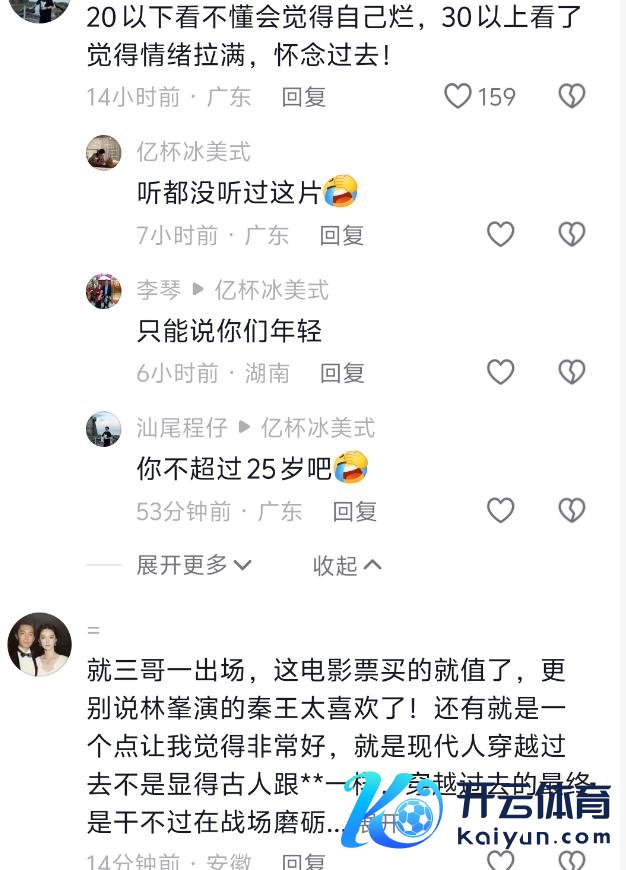Reply to 李琴's comment from 湖南
Image resolution: width=626 pixels, height=870 pixels.
point(342,373)
